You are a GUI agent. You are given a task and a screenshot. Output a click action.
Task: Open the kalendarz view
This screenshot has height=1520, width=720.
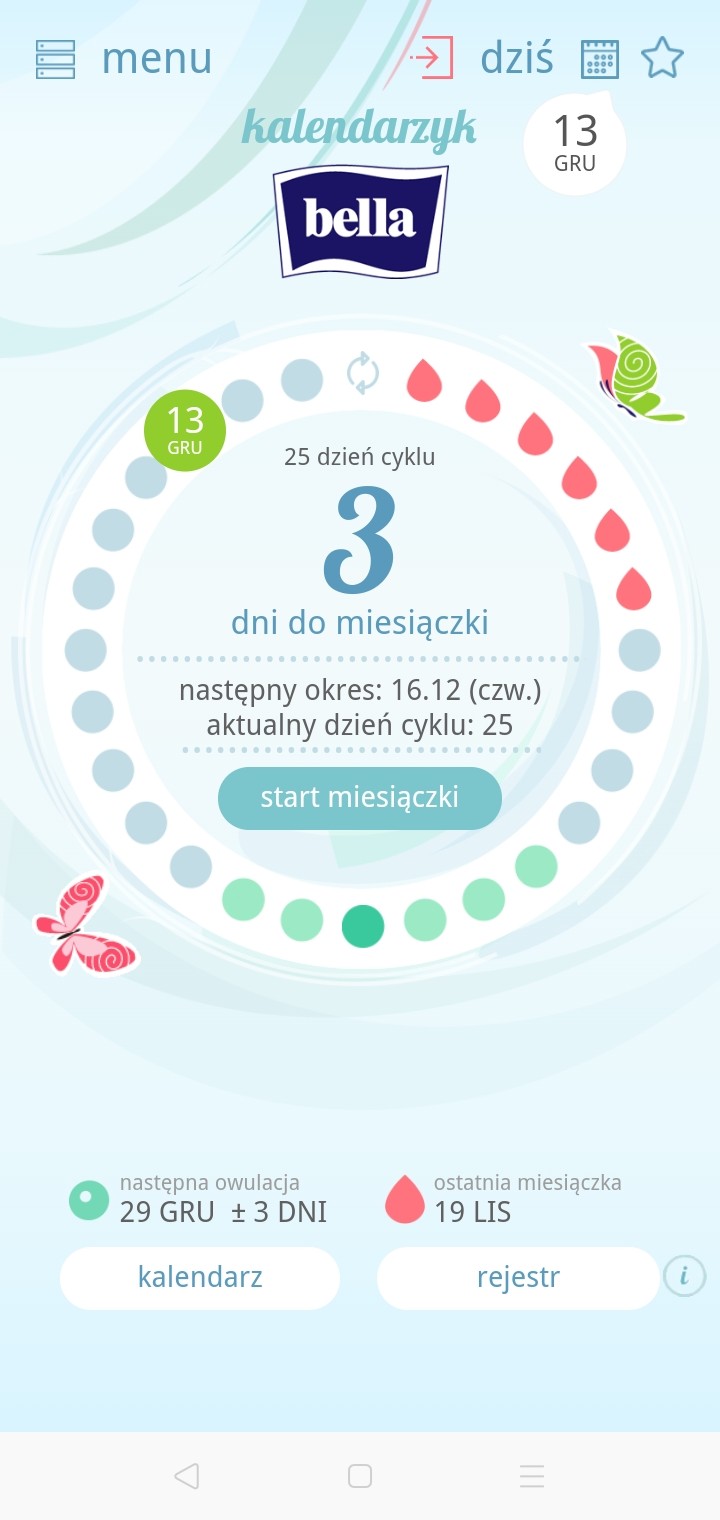point(200,1277)
